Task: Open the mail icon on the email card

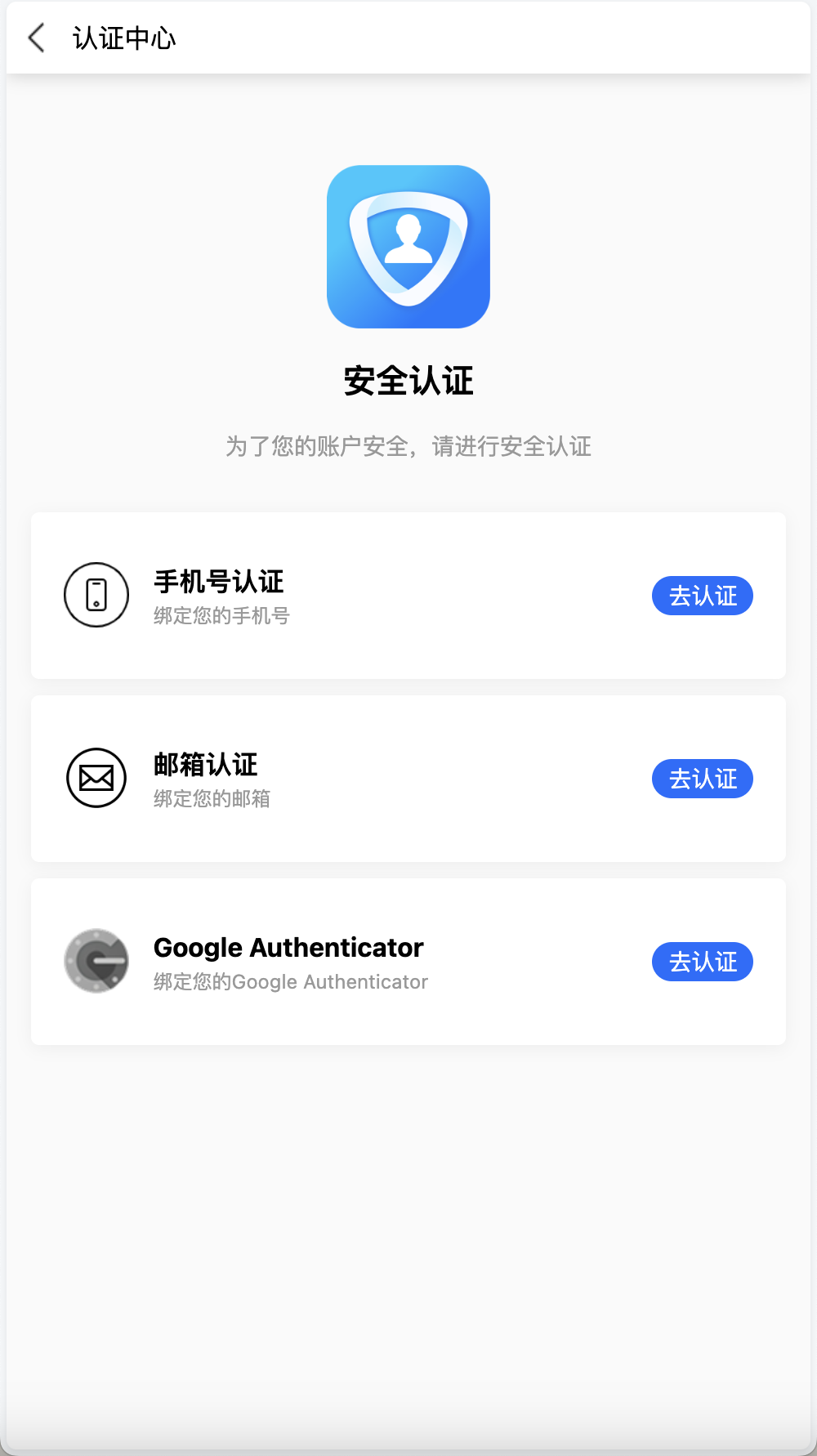Action: tap(96, 778)
